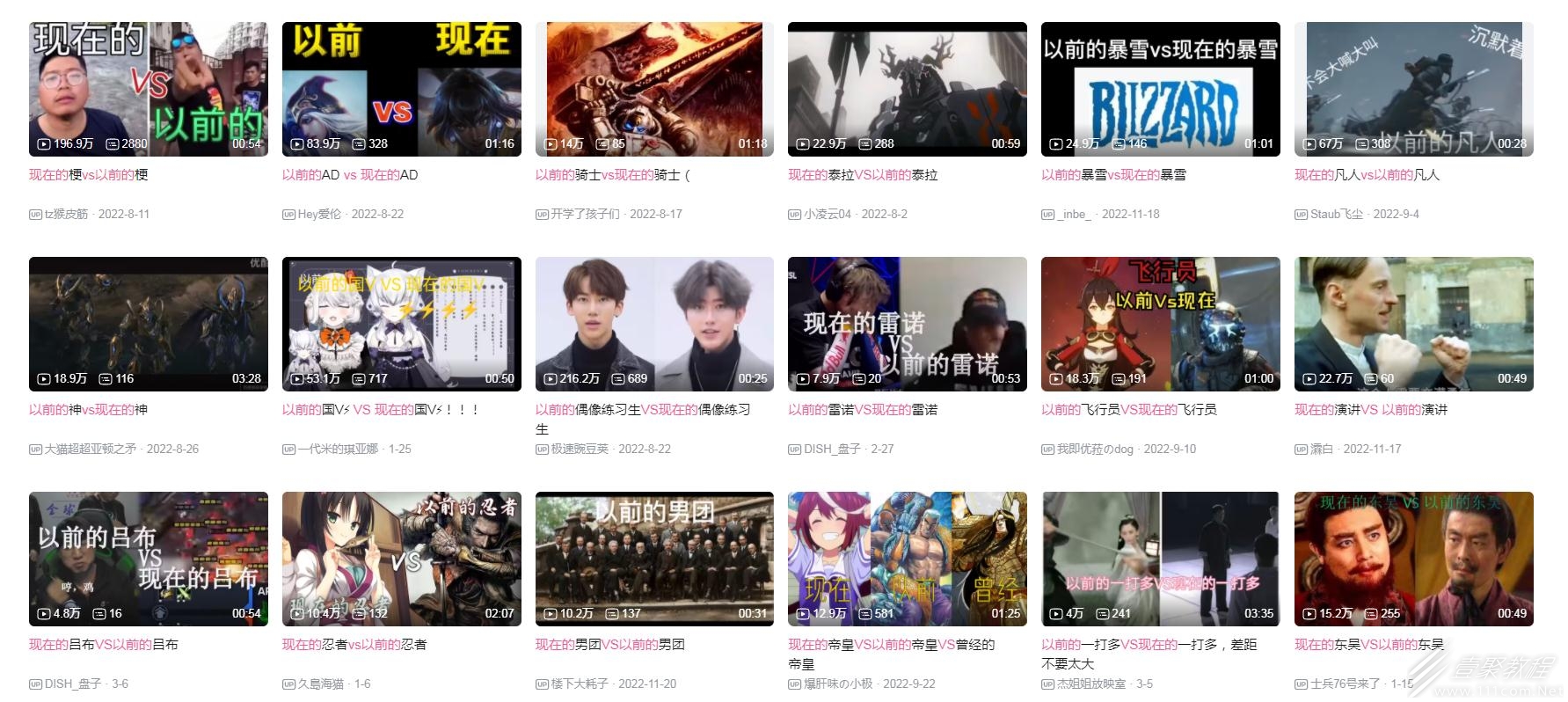Open 现在的男团VS以前的男团 video
Viewport: 1568px width, 702px height.
pos(654,559)
